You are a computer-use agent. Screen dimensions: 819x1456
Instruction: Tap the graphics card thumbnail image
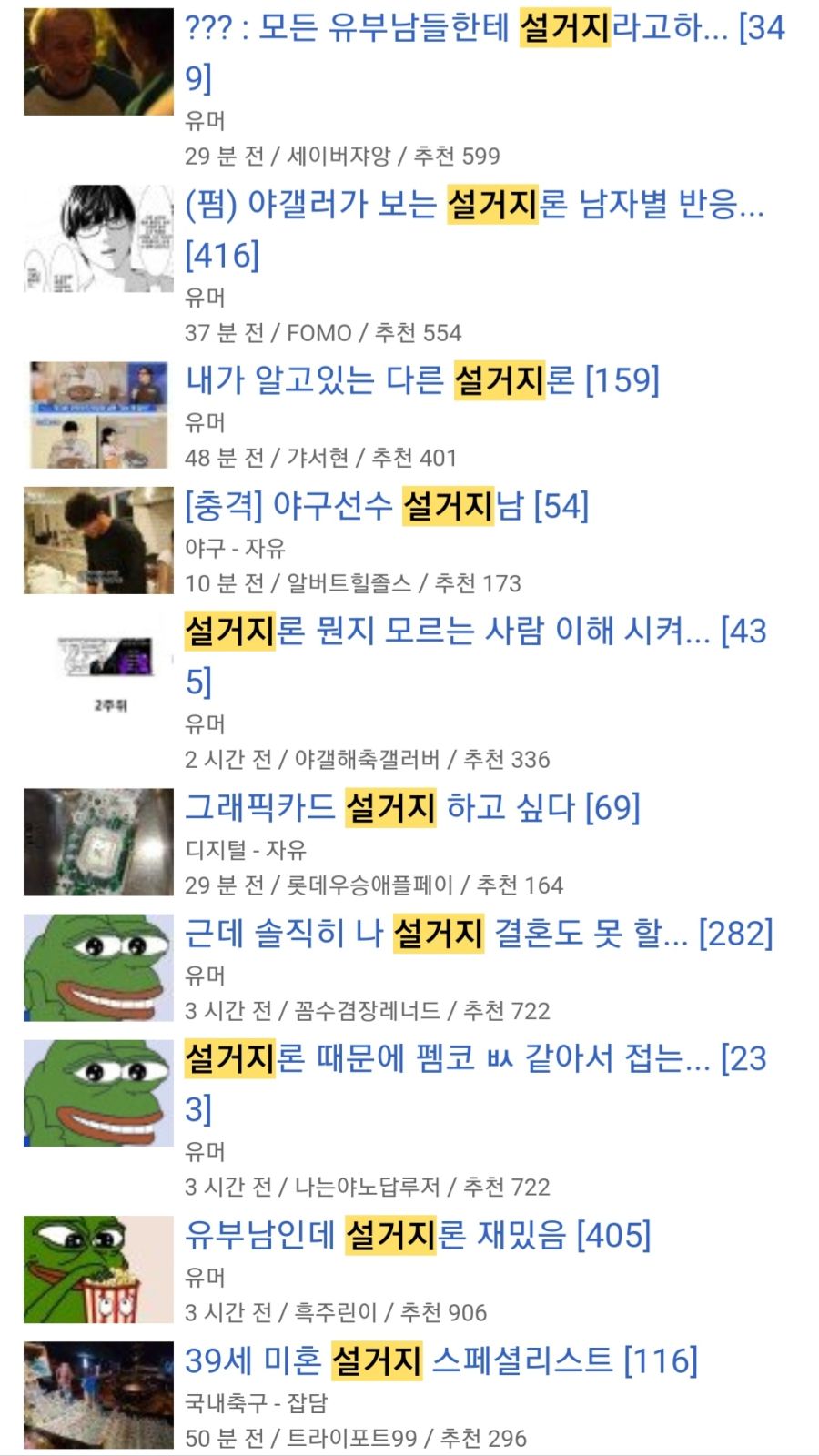point(98,842)
